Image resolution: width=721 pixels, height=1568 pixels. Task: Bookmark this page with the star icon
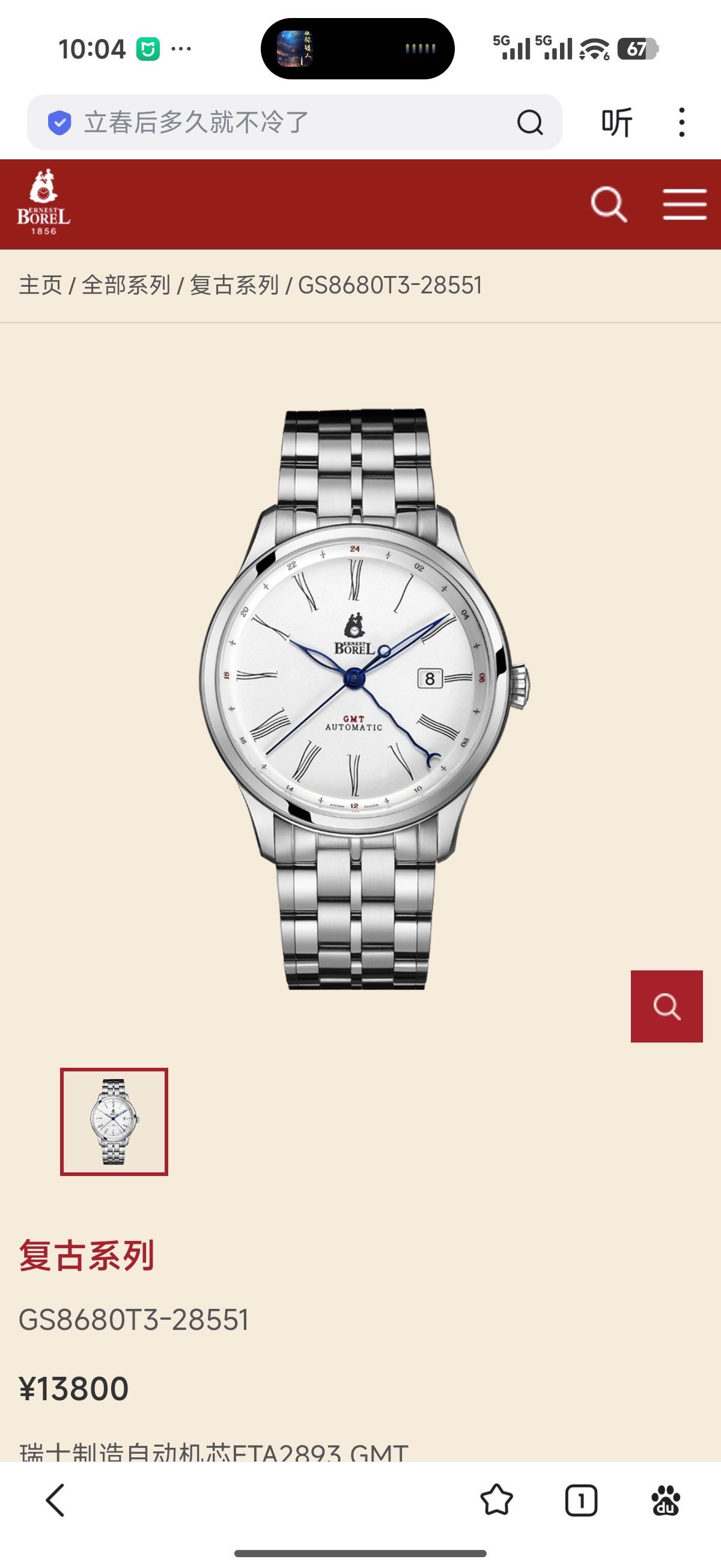click(496, 1500)
